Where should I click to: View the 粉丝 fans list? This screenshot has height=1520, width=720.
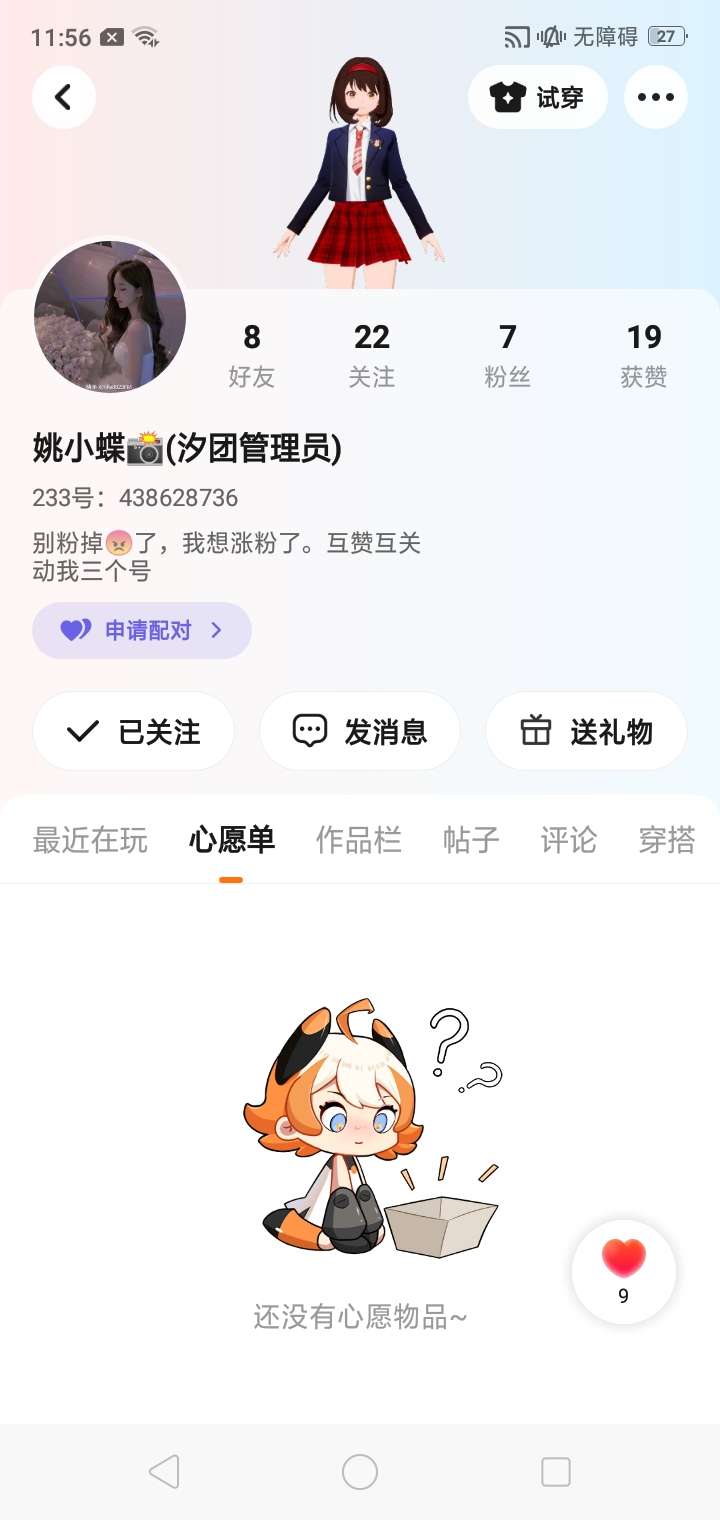507,355
